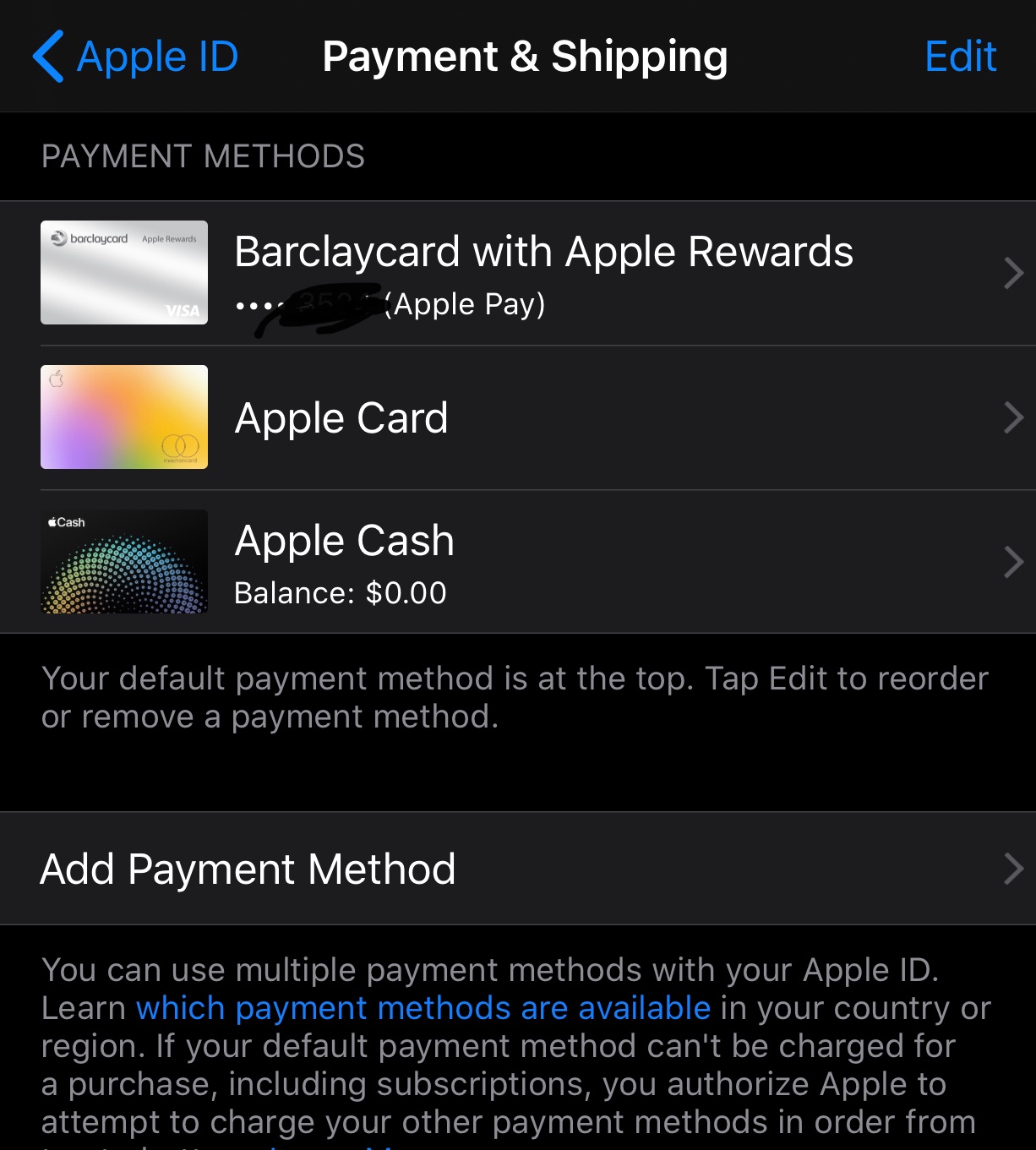The width and height of the screenshot is (1036, 1150).
Task: Tap Edit to reorder payment methods
Action: tap(960, 57)
